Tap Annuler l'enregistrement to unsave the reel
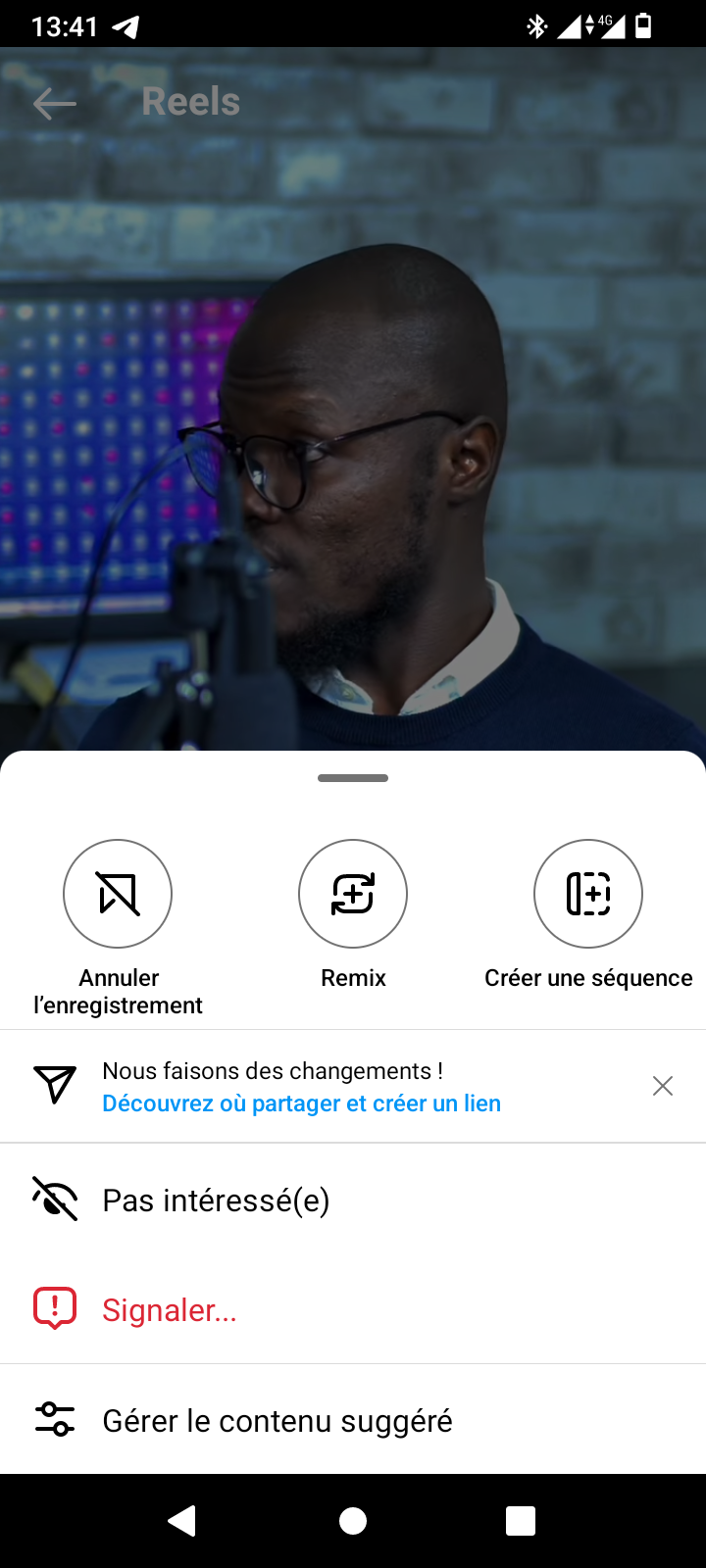 [x=118, y=894]
